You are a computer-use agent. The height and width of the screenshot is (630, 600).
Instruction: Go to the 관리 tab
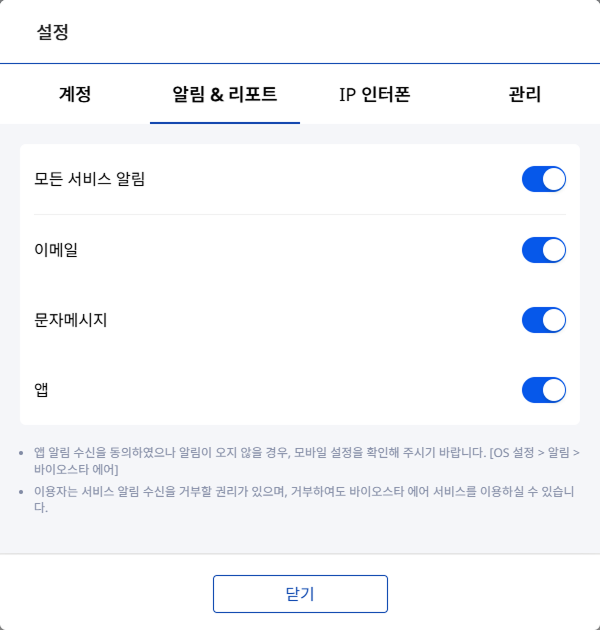(x=524, y=96)
